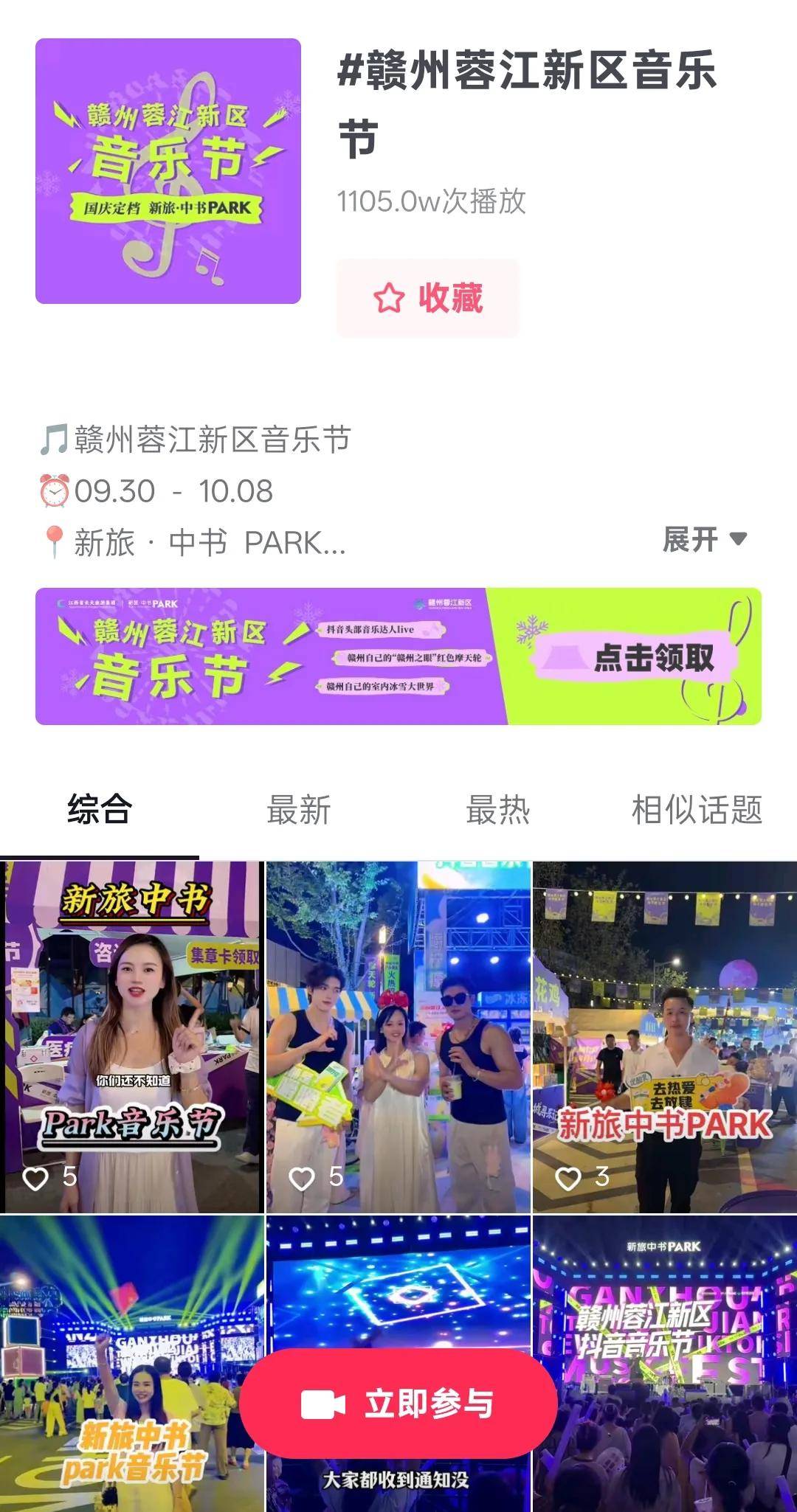Screen dimensions: 797x1512
Task: Open the 新旅中书PARK video with 3 likes
Action: pos(664,1036)
